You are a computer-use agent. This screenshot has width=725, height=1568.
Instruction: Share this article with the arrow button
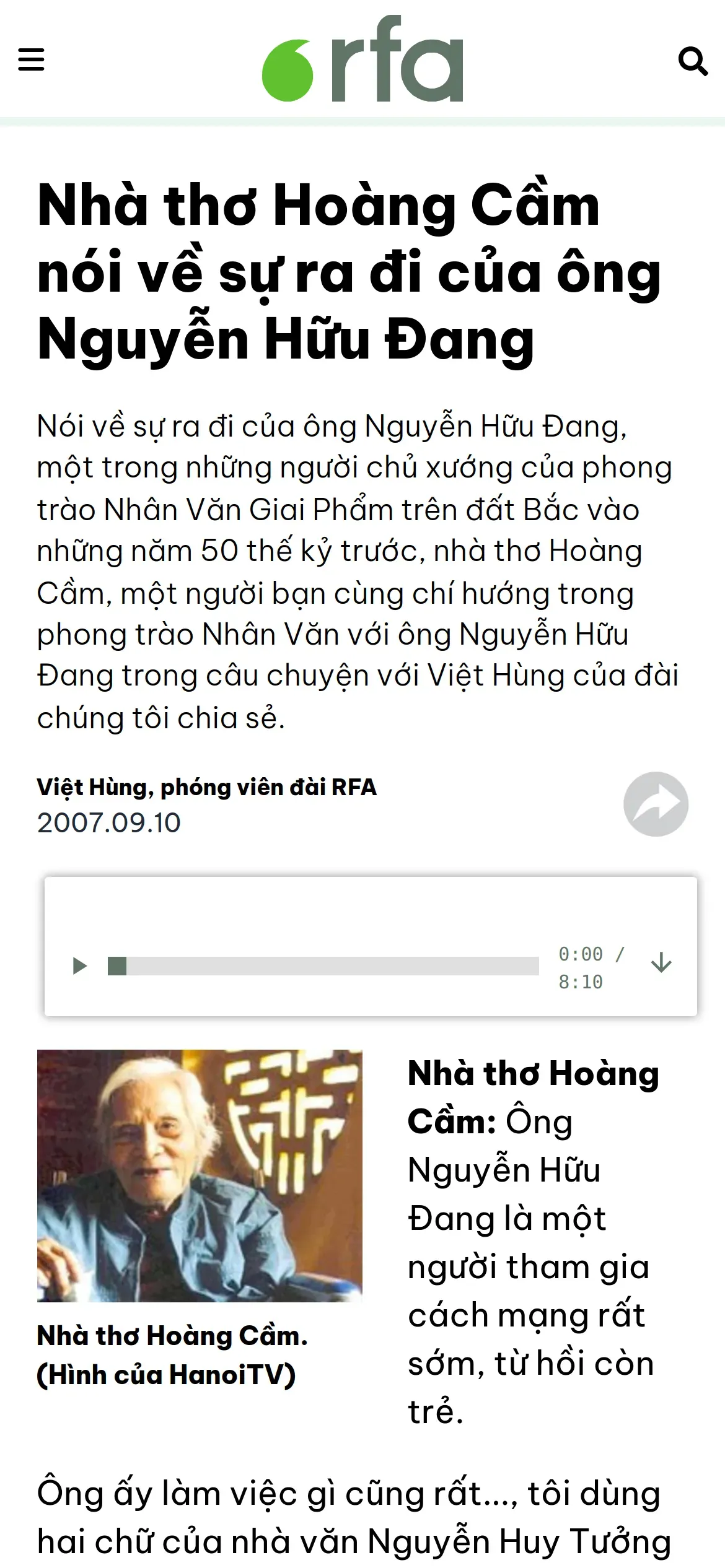pyautogui.click(x=656, y=804)
